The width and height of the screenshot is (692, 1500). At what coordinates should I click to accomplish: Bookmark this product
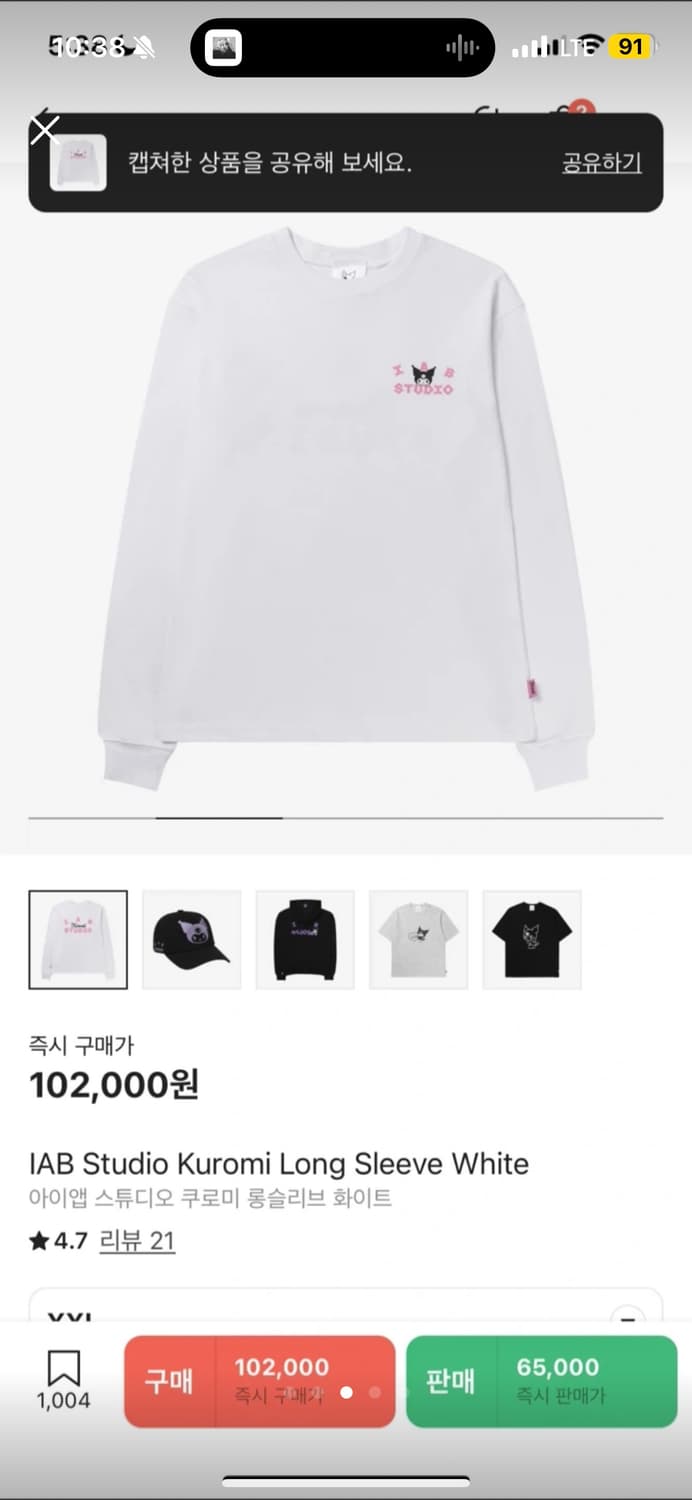tap(63, 1379)
